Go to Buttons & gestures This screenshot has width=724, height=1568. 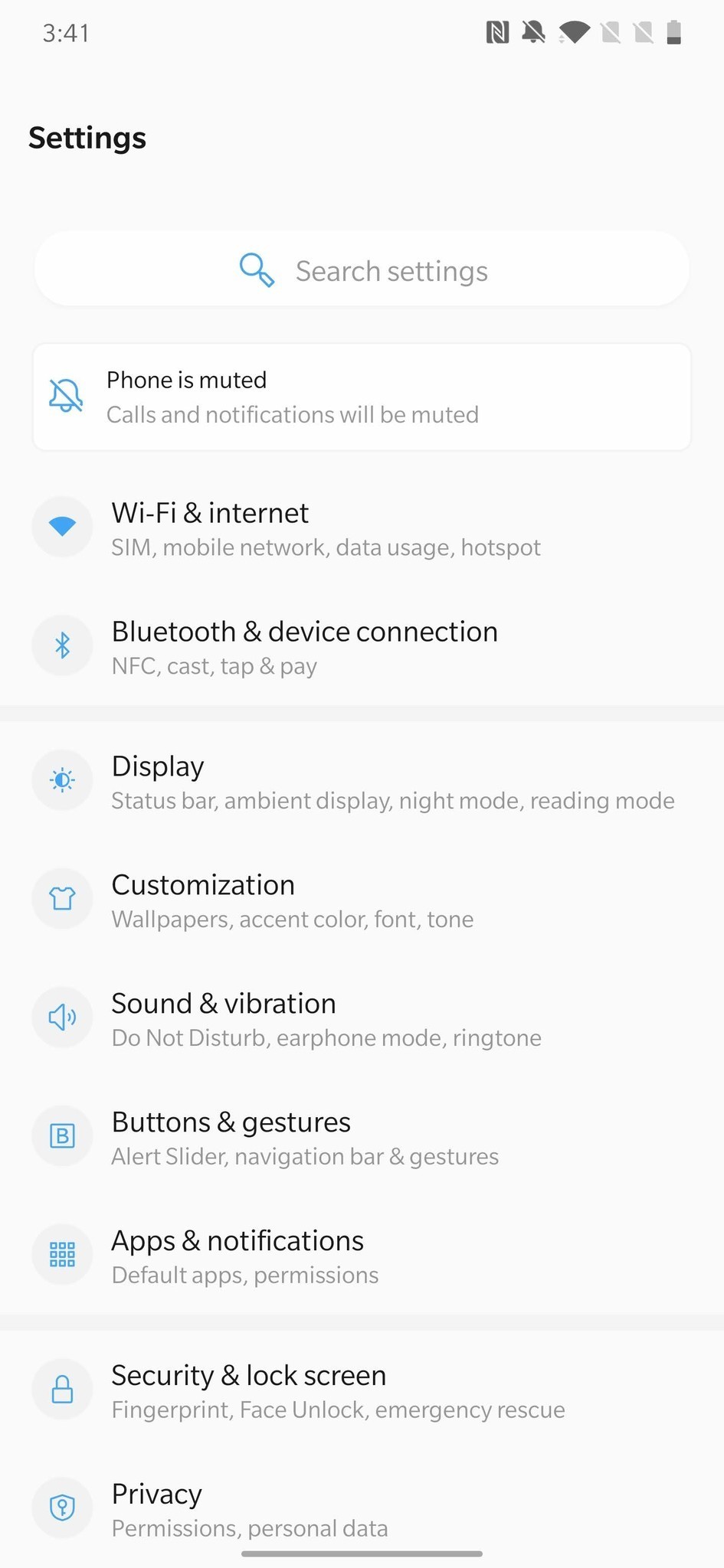point(362,1138)
